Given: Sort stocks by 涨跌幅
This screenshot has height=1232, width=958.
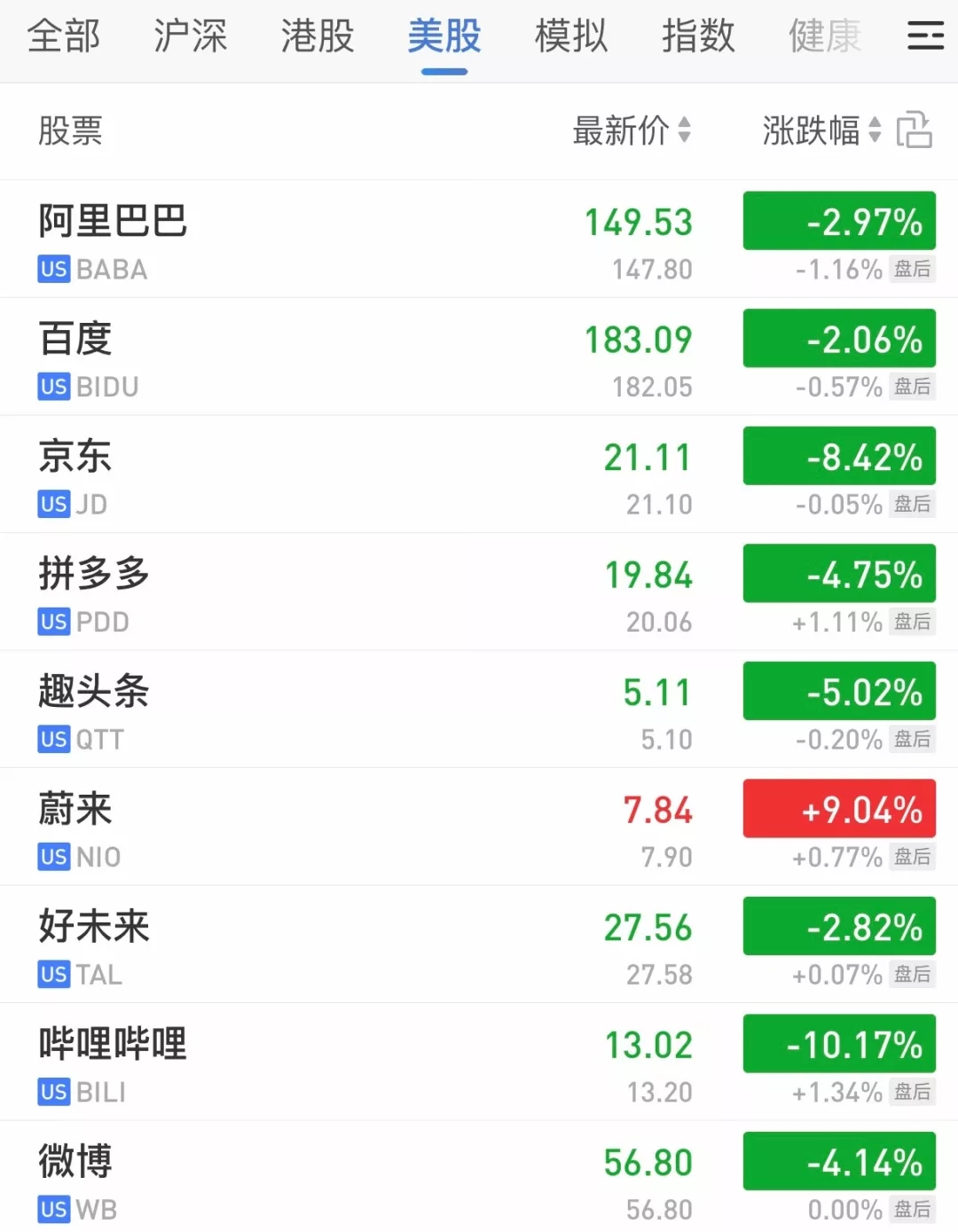Looking at the screenshot, I should (821, 130).
